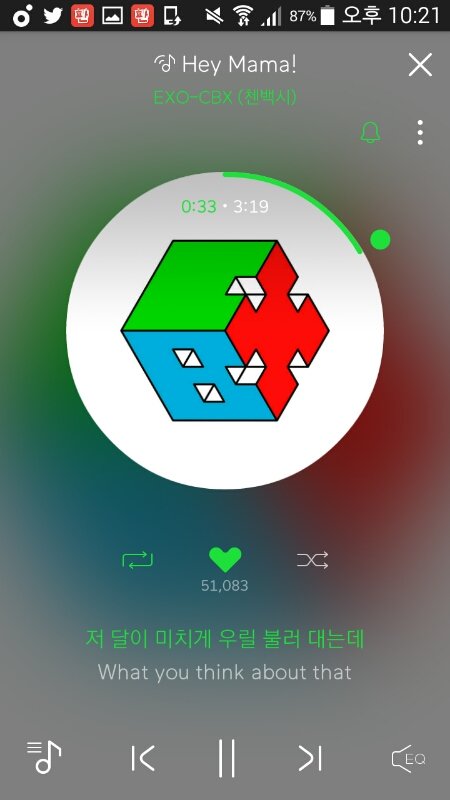Open the EQ sound settings
The width and height of the screenshot is (450, 800).
point(408,759)
